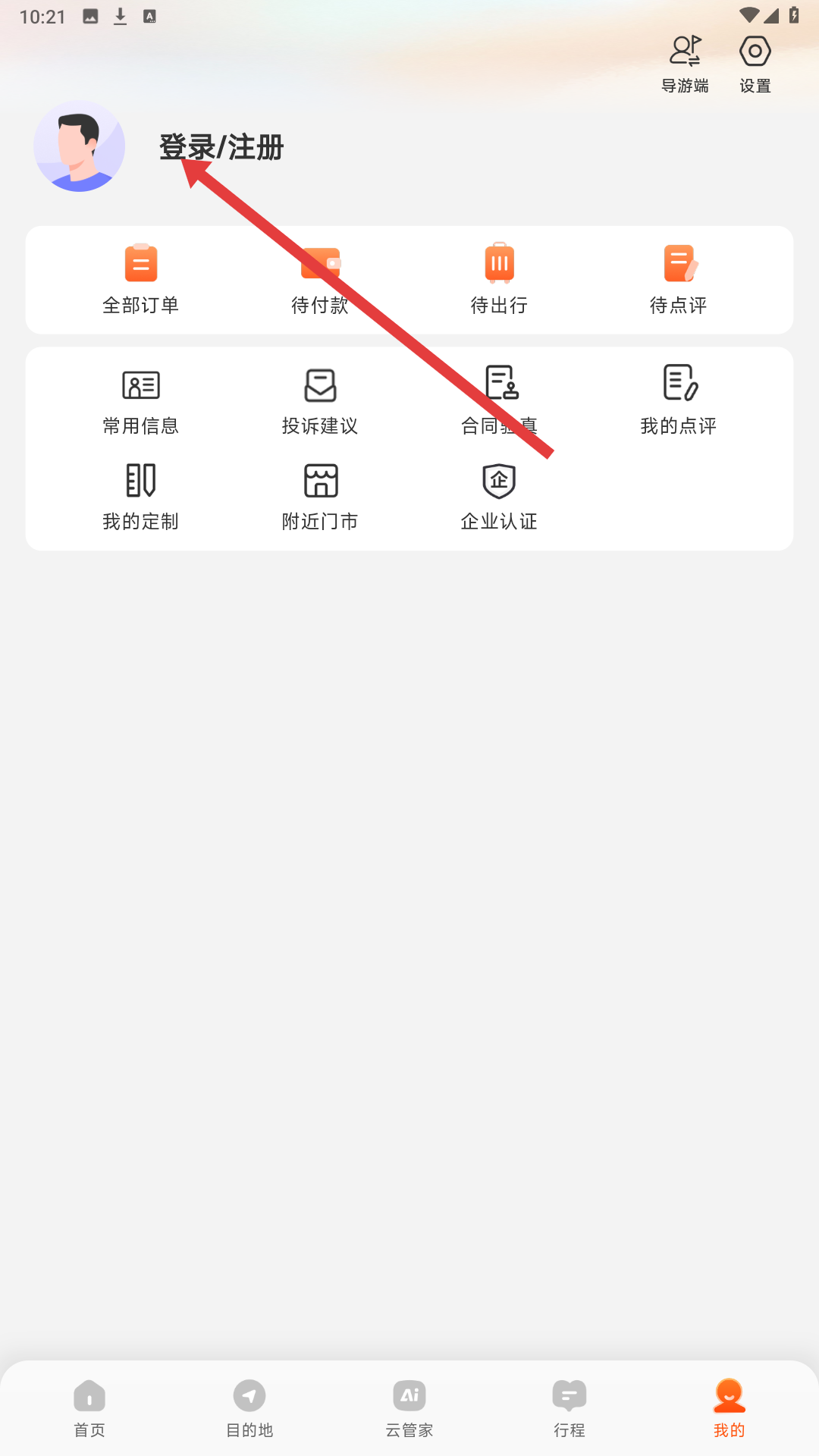Switch to the 行程 itinerary tab
819x1456 pixels.
tap(570, 1408)
